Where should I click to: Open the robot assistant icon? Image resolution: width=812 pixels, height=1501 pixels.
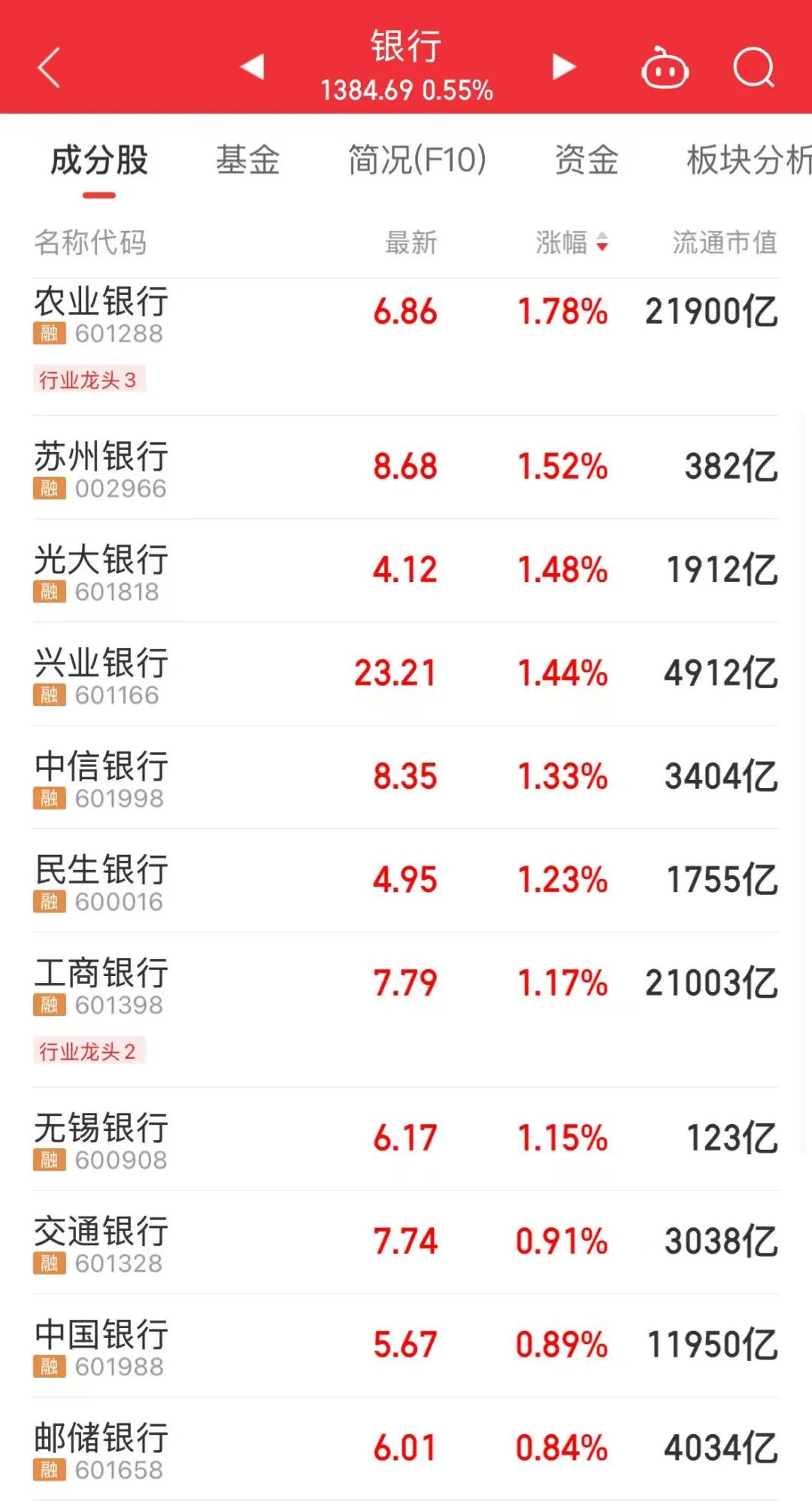coord(665,68)
